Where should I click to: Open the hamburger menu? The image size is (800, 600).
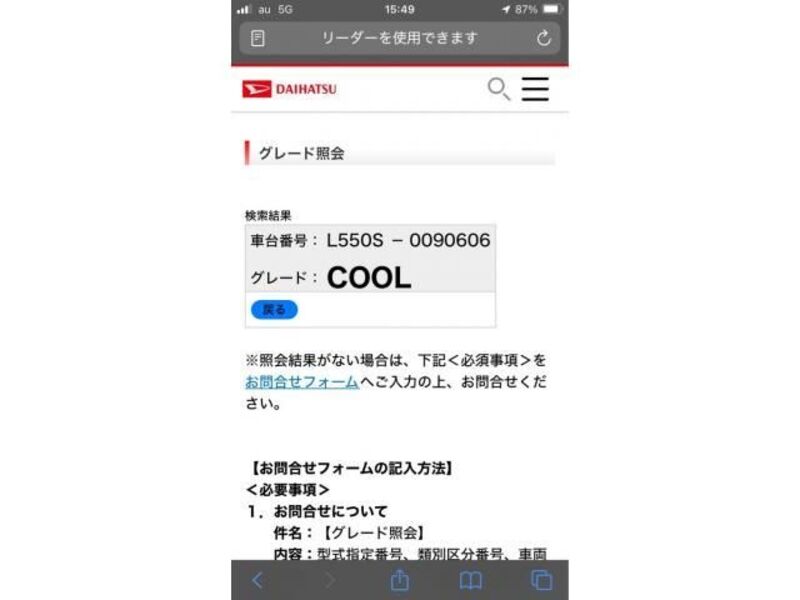pos(535,89)
